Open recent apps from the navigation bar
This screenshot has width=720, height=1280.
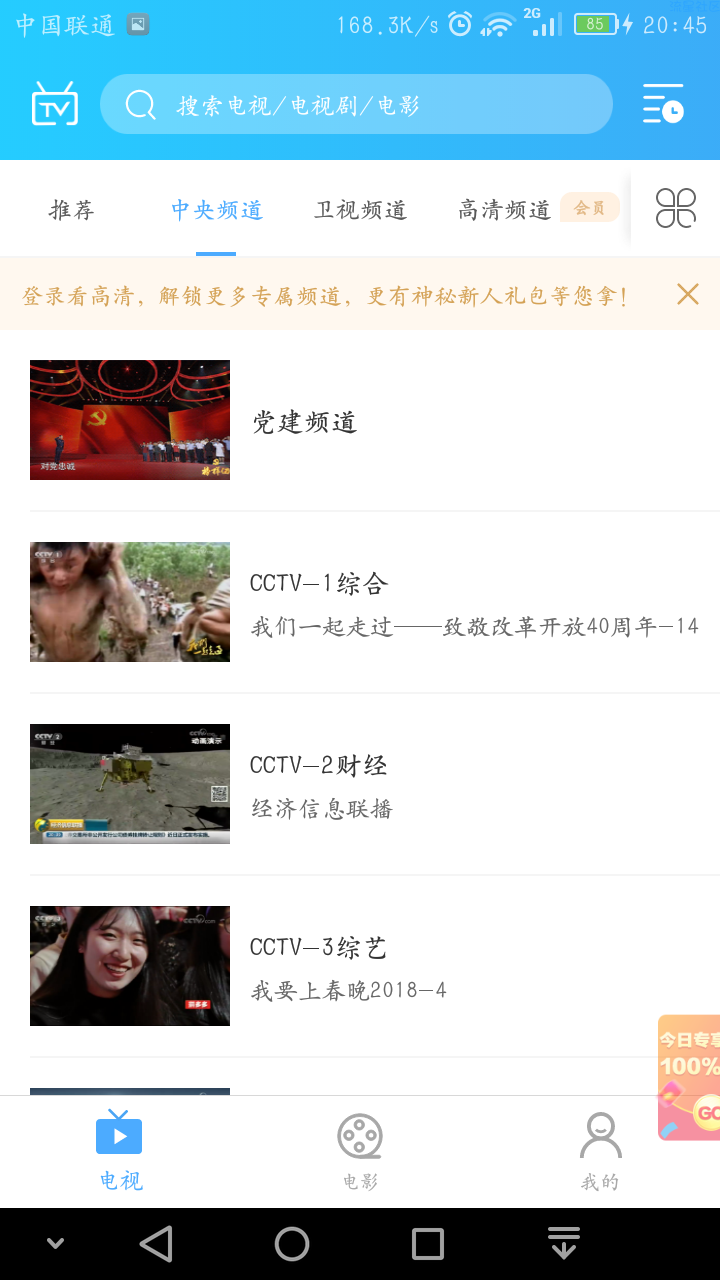(428, 1244)
